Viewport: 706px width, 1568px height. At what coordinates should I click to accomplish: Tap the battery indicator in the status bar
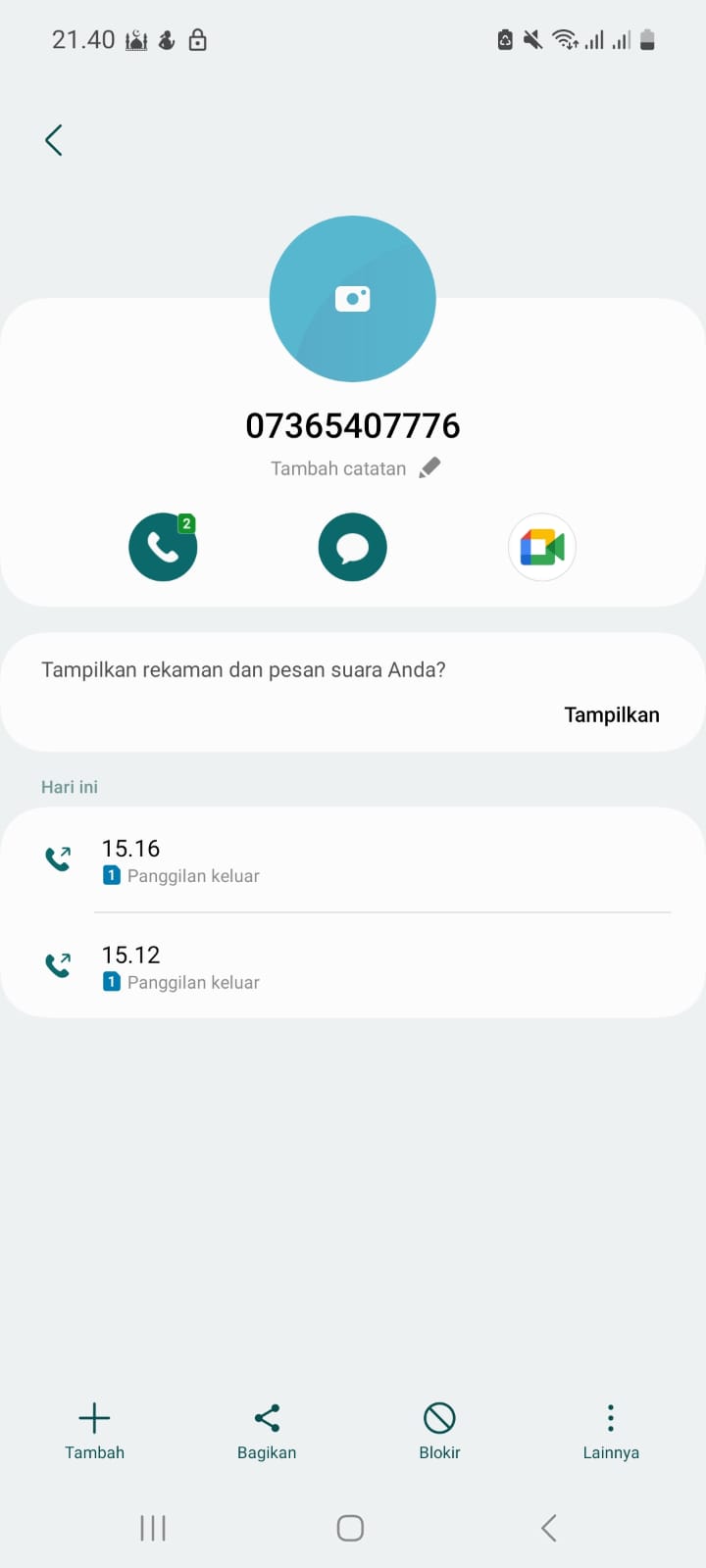[x=647, y=39]
